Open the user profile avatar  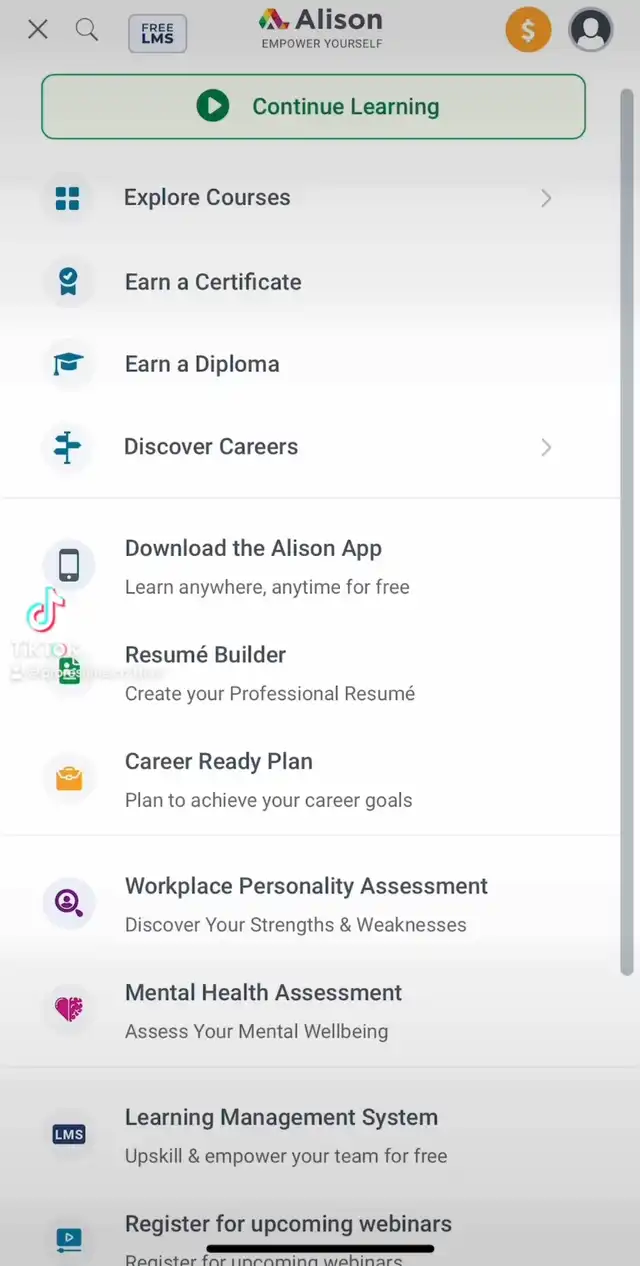(x=590, y=30)
